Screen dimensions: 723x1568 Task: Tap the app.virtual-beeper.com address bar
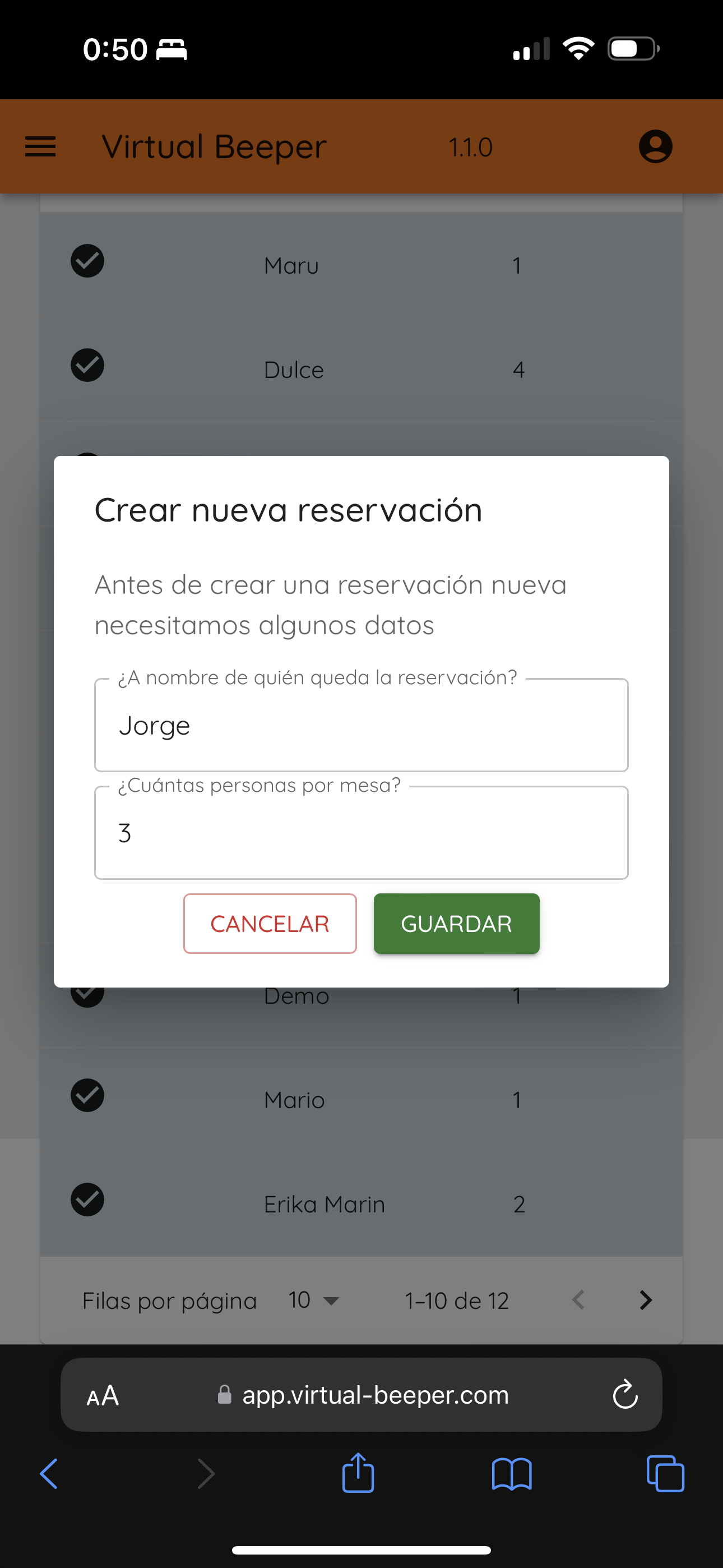point(361,1395)
